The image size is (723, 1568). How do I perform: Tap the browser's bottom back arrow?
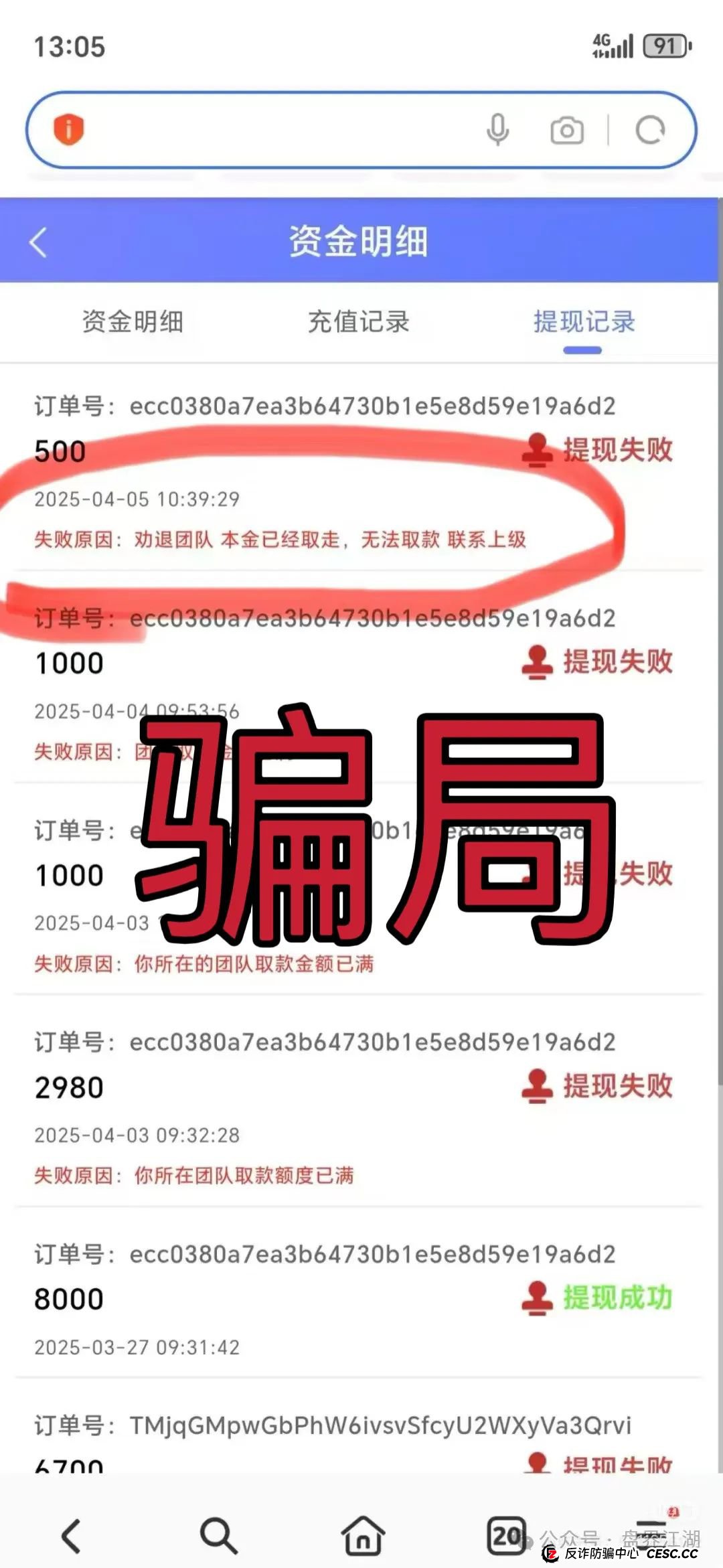[x=72, y=1535]
